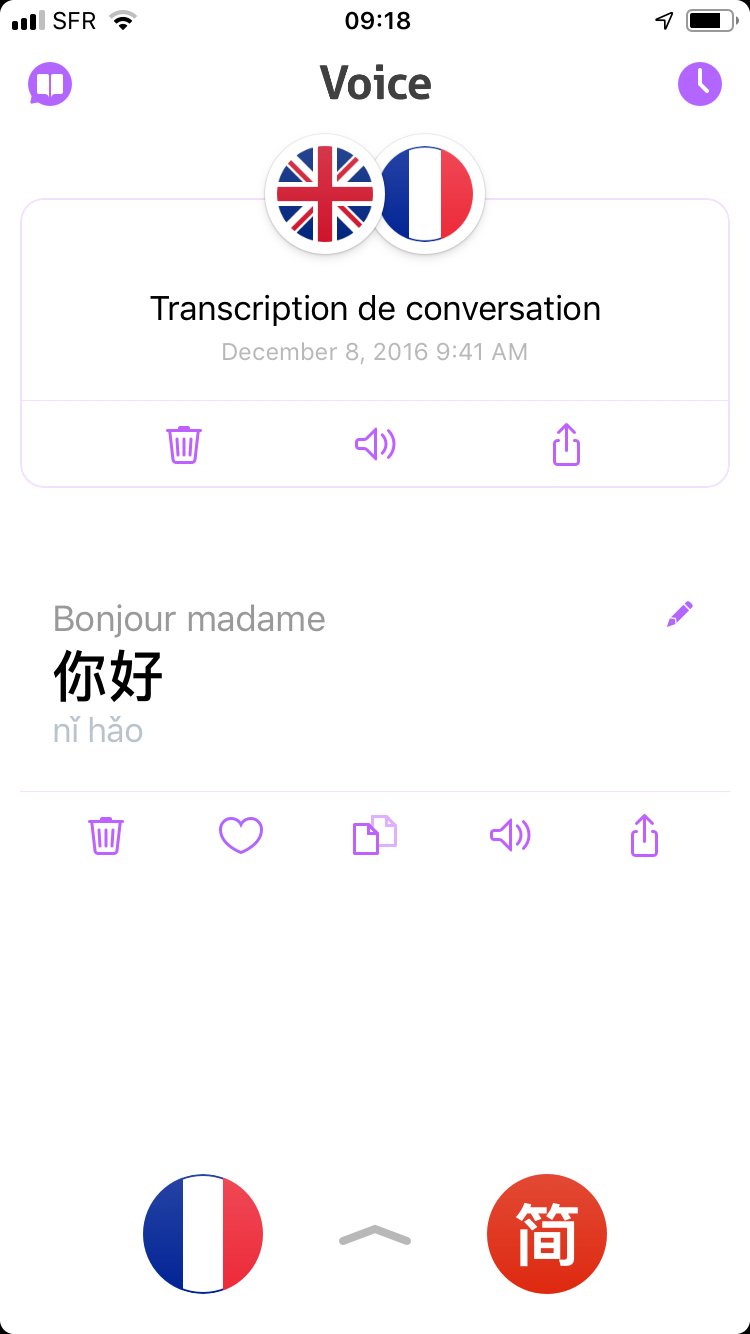Expand the language panel with the chevron
The width and height of the screenshot is (750, 1334).
click(x=375, y=1238)
